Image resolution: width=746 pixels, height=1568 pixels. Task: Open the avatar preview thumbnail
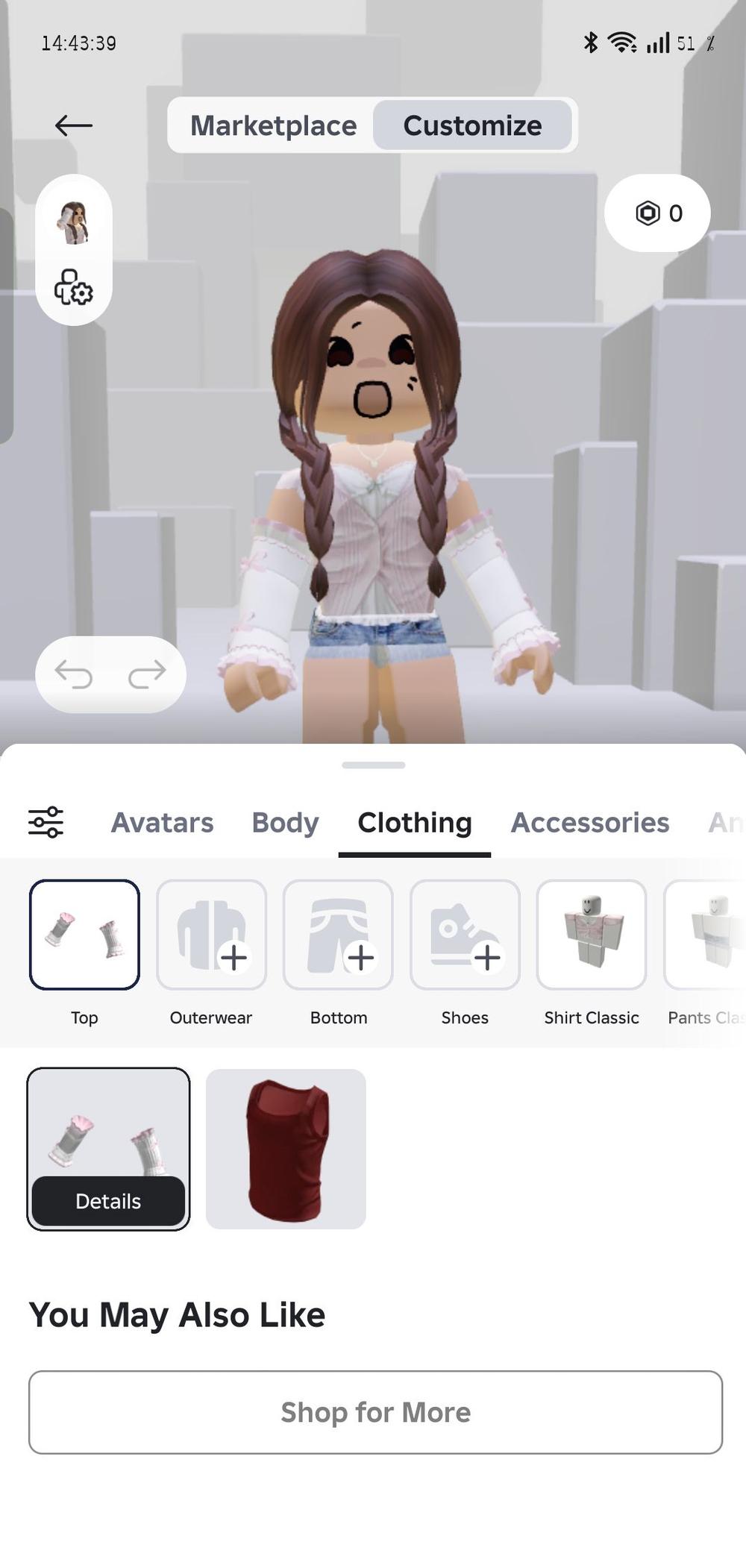74,222
